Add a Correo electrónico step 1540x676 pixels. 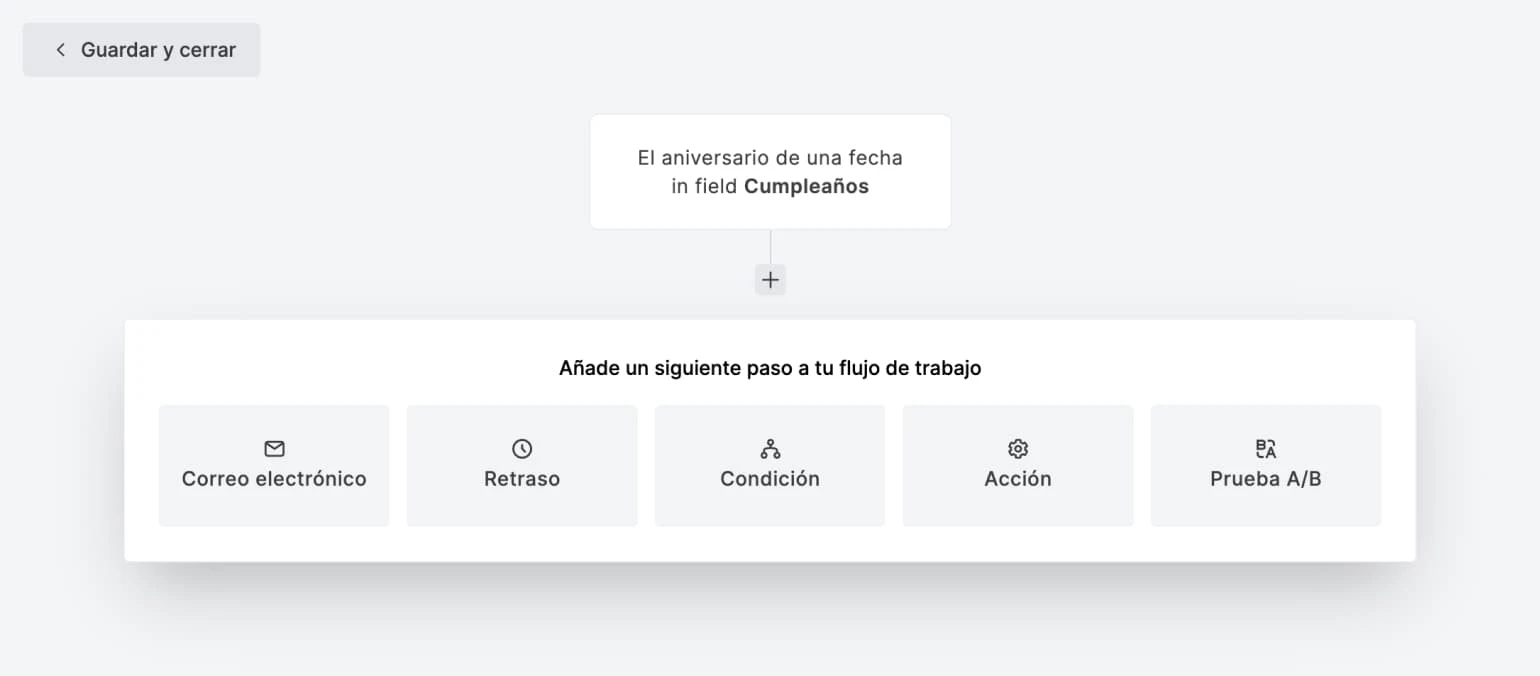274,466
